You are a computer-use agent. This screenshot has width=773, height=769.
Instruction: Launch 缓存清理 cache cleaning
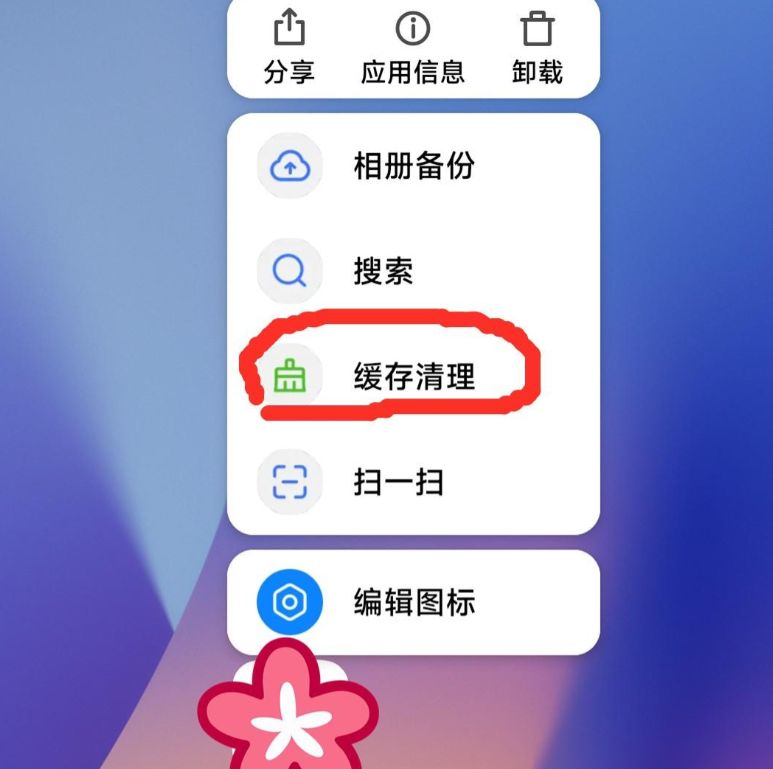click(x=413, y=377)
